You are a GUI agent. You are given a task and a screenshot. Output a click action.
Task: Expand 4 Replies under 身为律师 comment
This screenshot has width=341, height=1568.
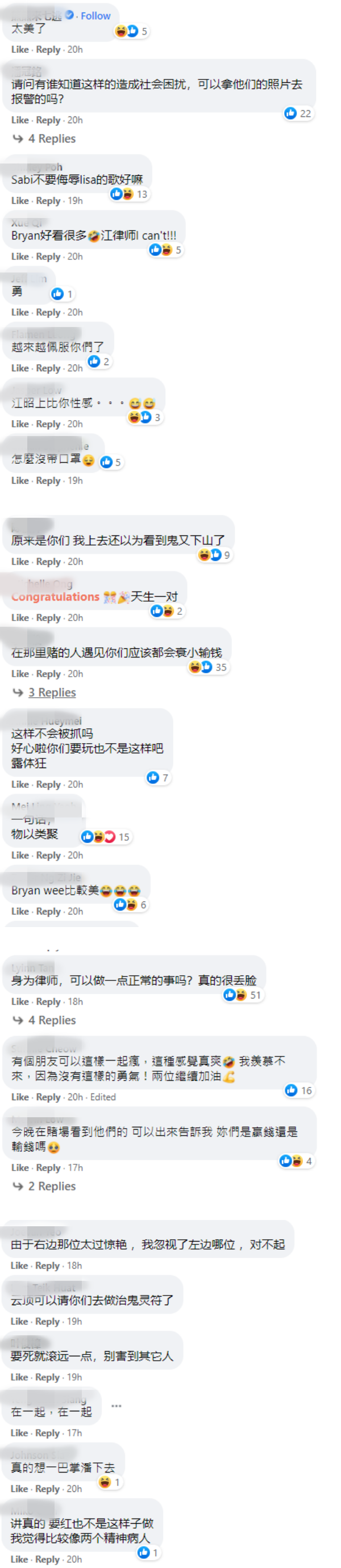(x=52, y=1020)
